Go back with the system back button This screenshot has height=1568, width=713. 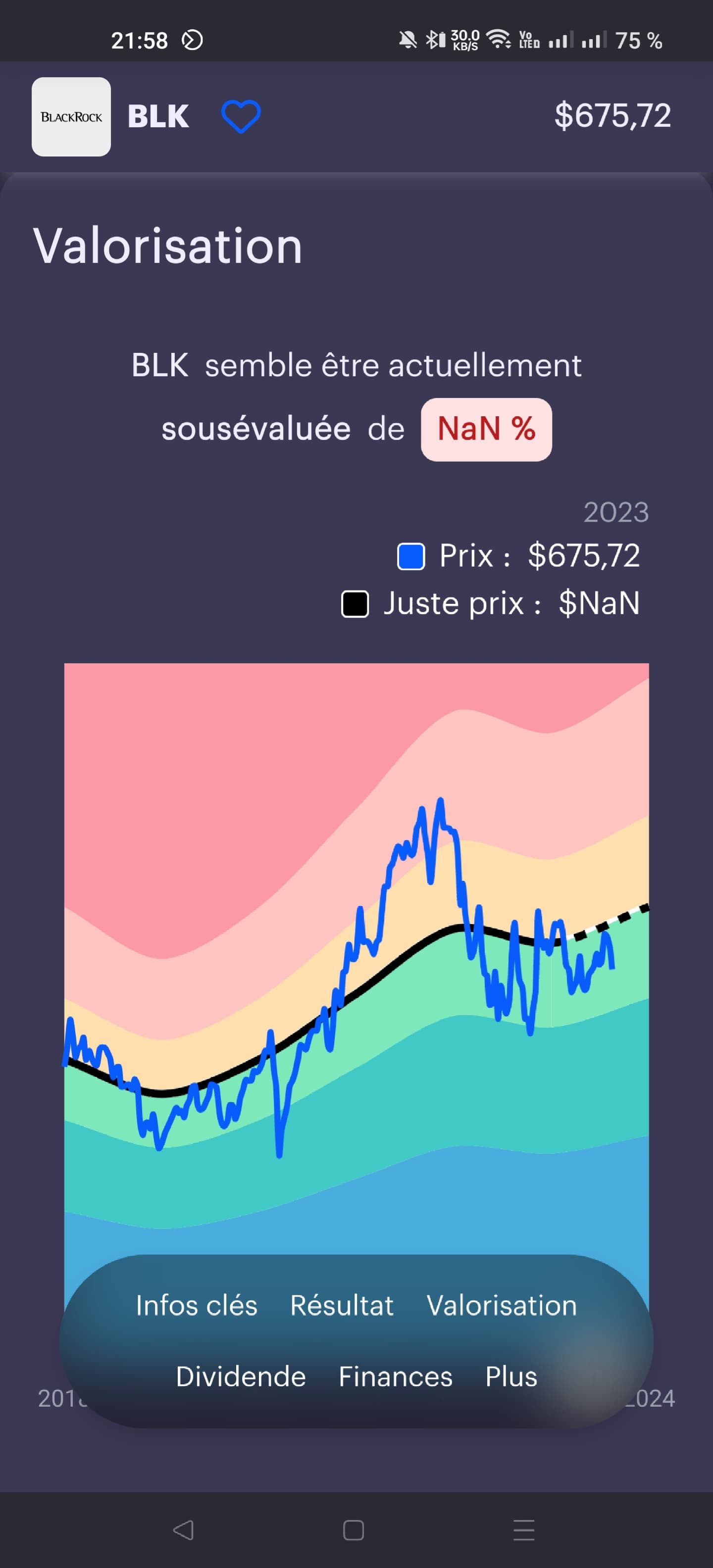point(183,1530)
